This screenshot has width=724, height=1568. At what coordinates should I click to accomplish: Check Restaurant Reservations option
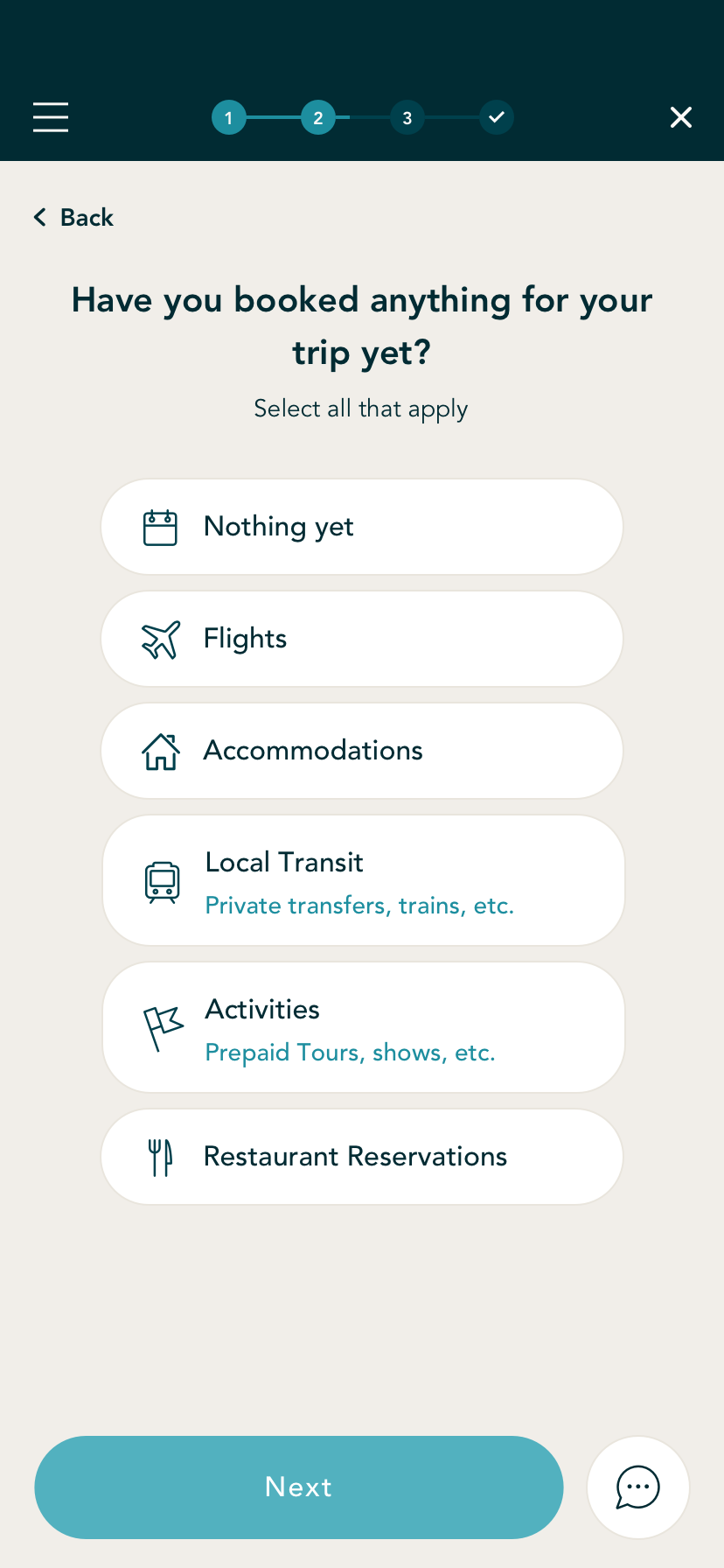pos(362,1157)
